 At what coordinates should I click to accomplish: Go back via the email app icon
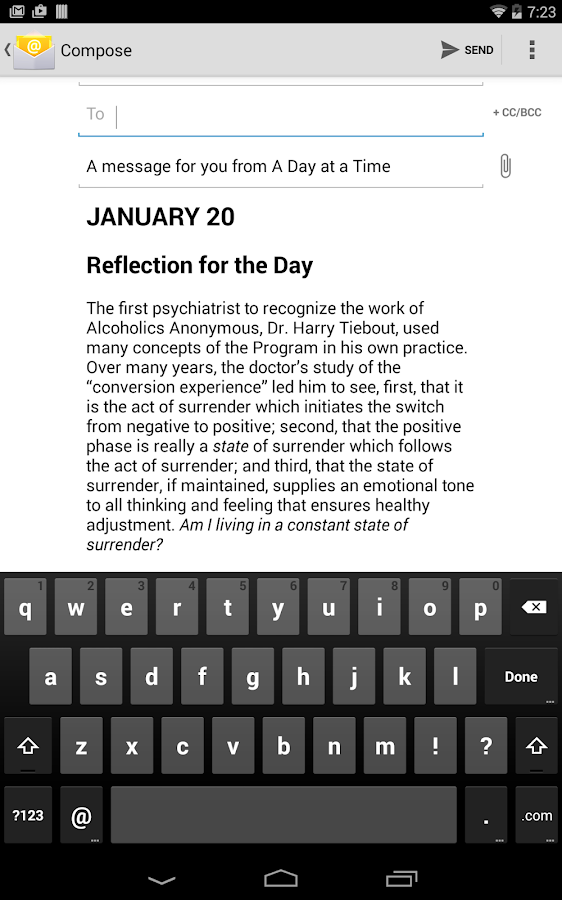coord(31,51)
